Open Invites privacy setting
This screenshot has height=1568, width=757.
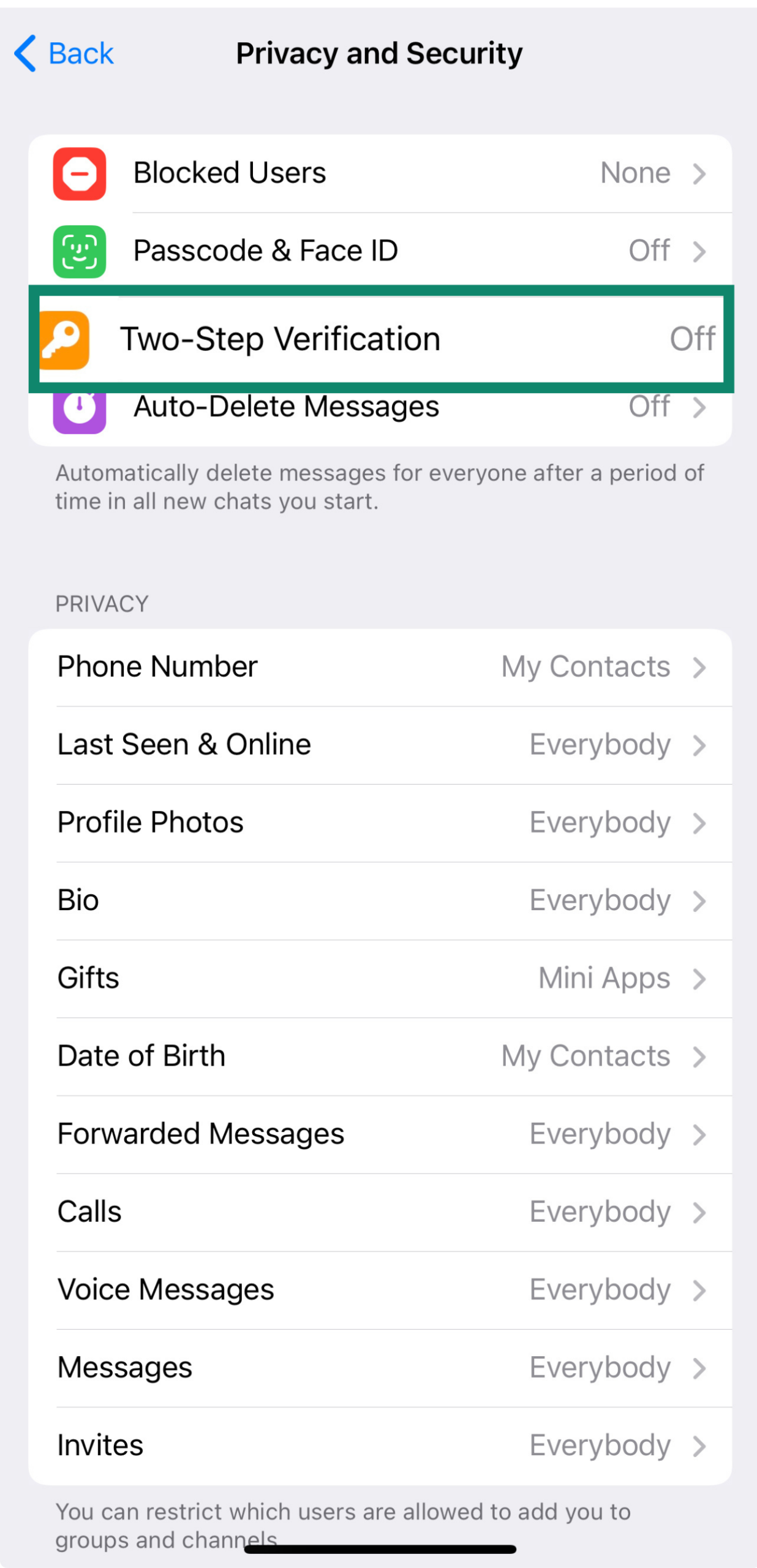click(380, 1445)
